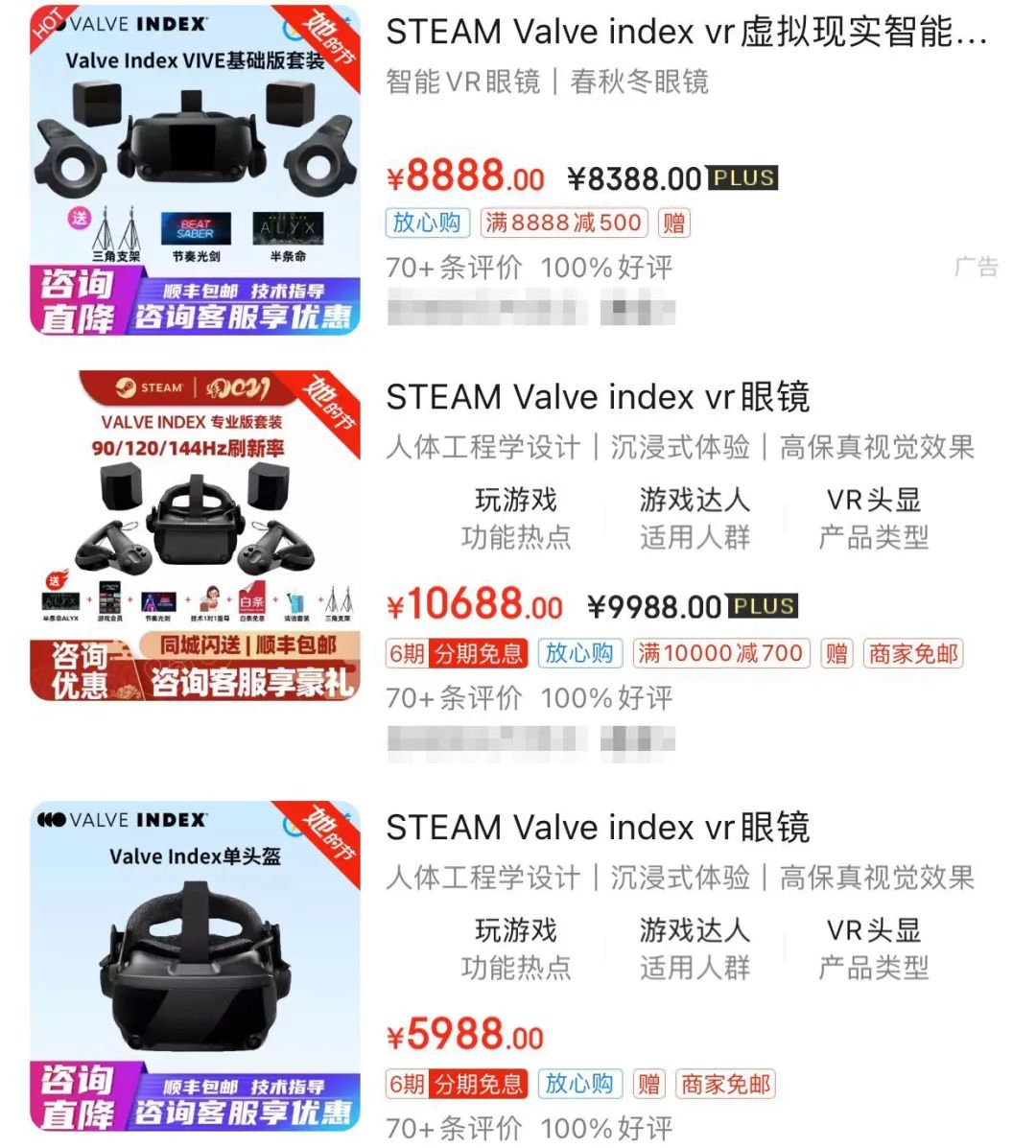Click the 满8888减500 coupon tag
The image size is (1036, 1148).
[x=562, y=223]
